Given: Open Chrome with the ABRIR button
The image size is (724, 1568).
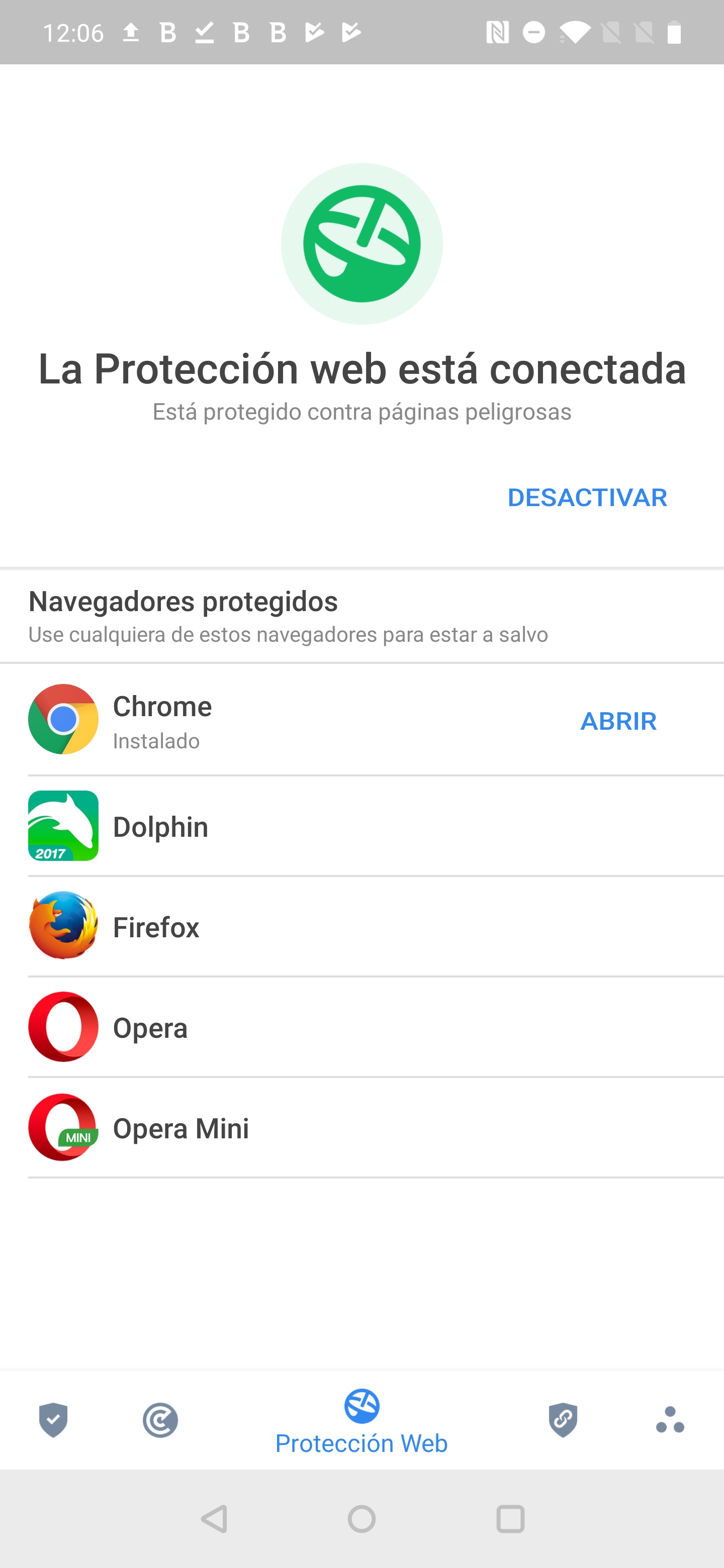Looking at the screenshot, I should pos(618,721).
